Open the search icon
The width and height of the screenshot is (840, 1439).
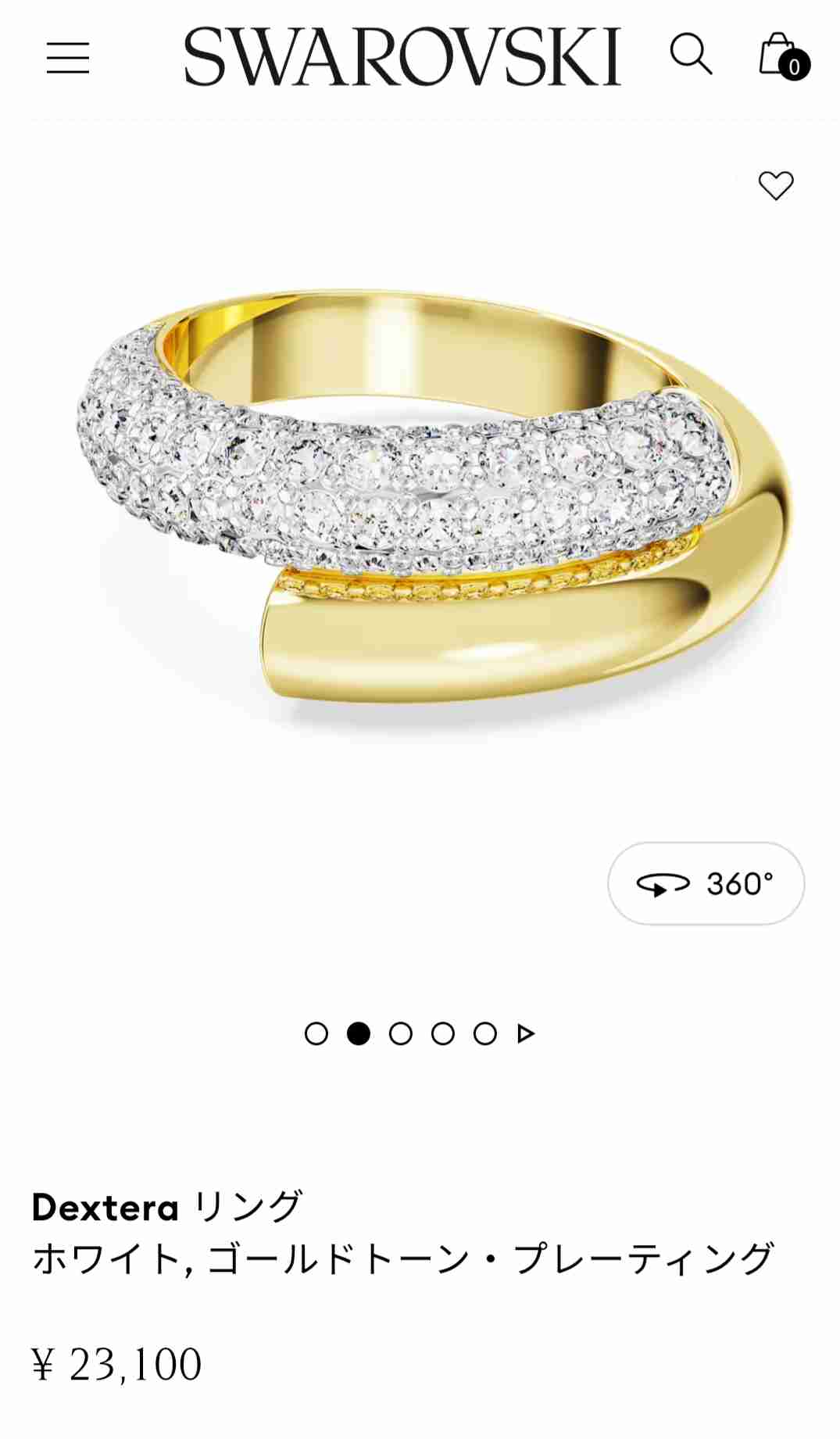pyautogui.click(x=691, y=54)
